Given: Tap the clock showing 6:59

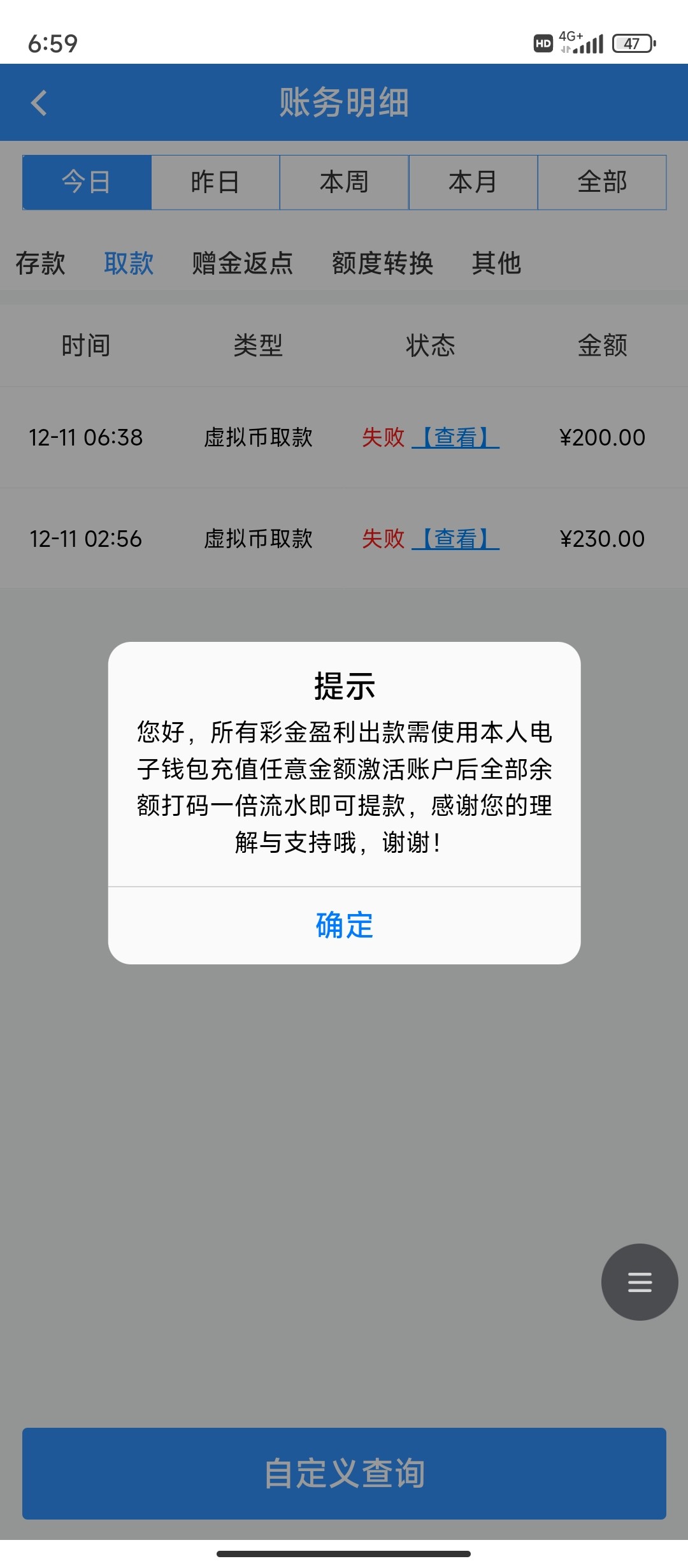Looking at the screenshot, I should tap(53, 43).
